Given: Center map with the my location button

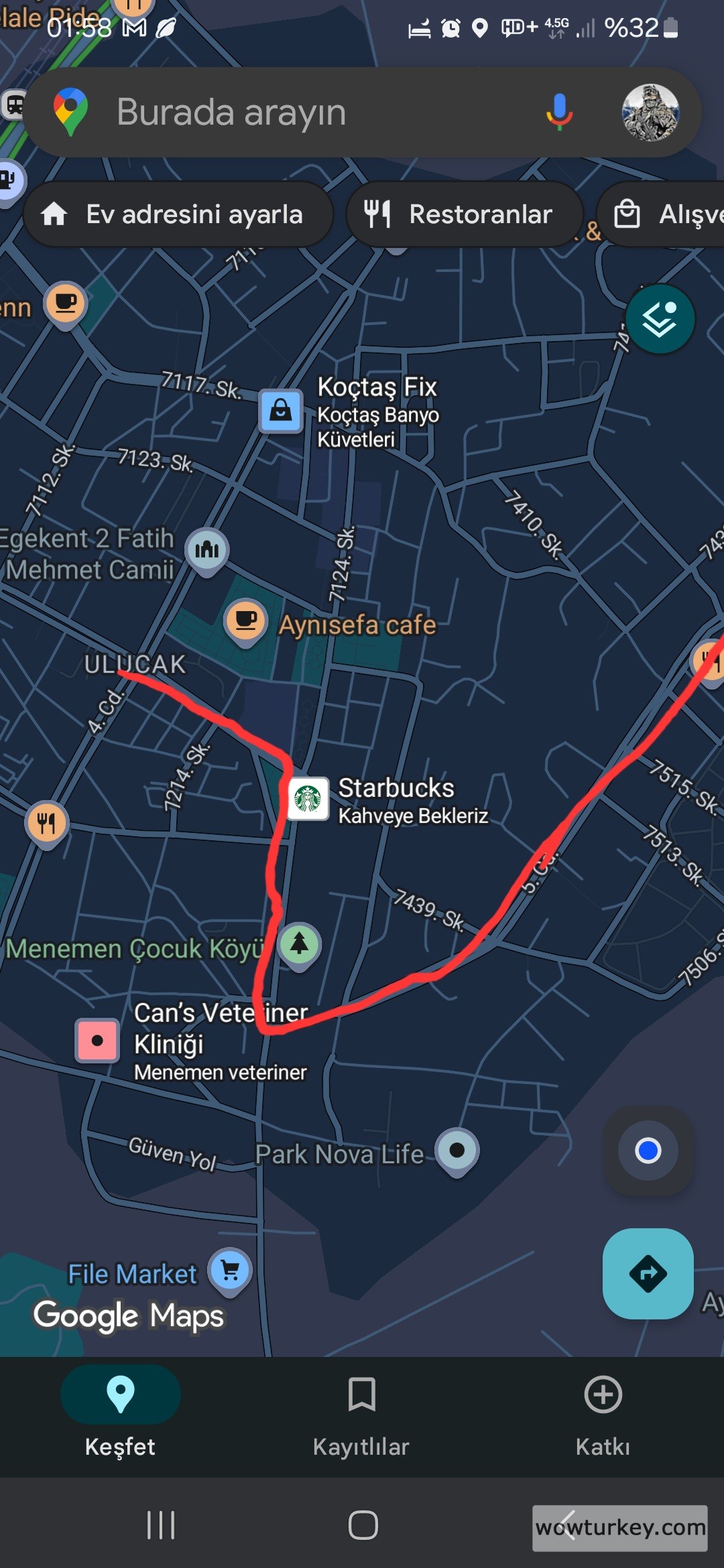Looking at the screenshot, I should [647, 1151].
